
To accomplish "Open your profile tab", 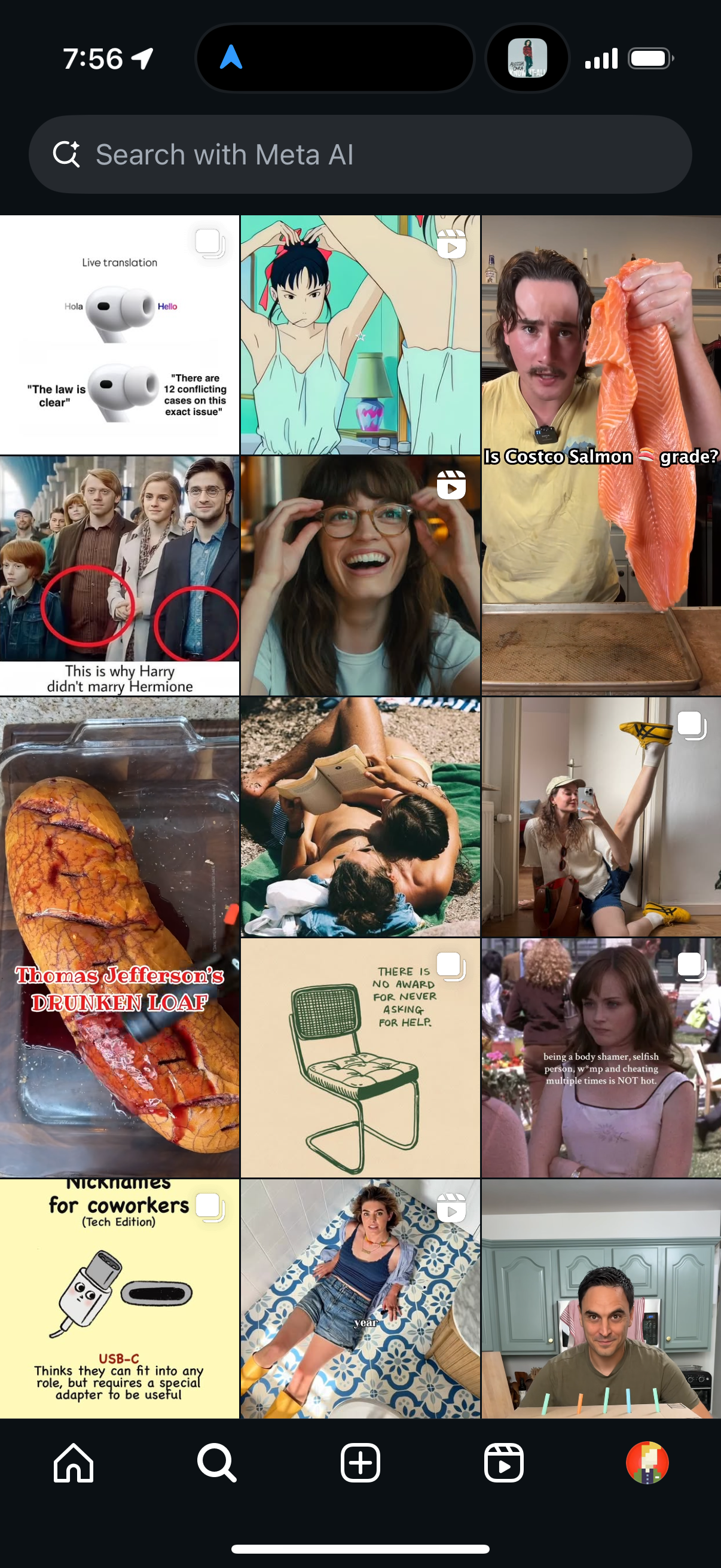I will 647,1462.
